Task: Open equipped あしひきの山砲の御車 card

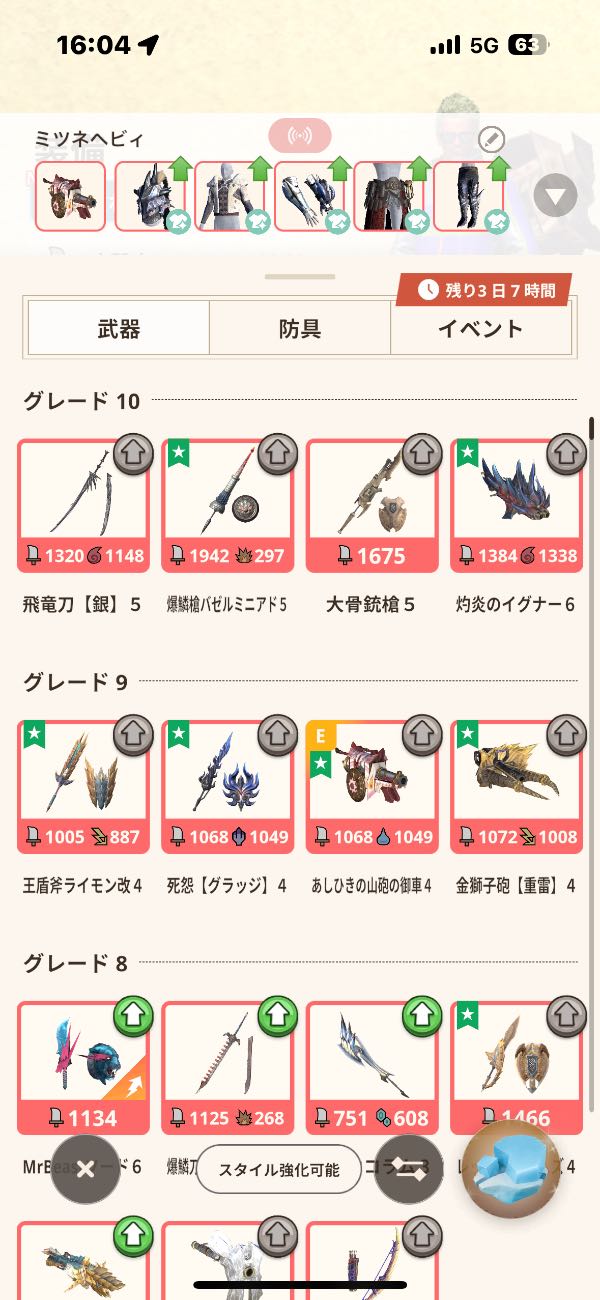Action: [371, 786]
